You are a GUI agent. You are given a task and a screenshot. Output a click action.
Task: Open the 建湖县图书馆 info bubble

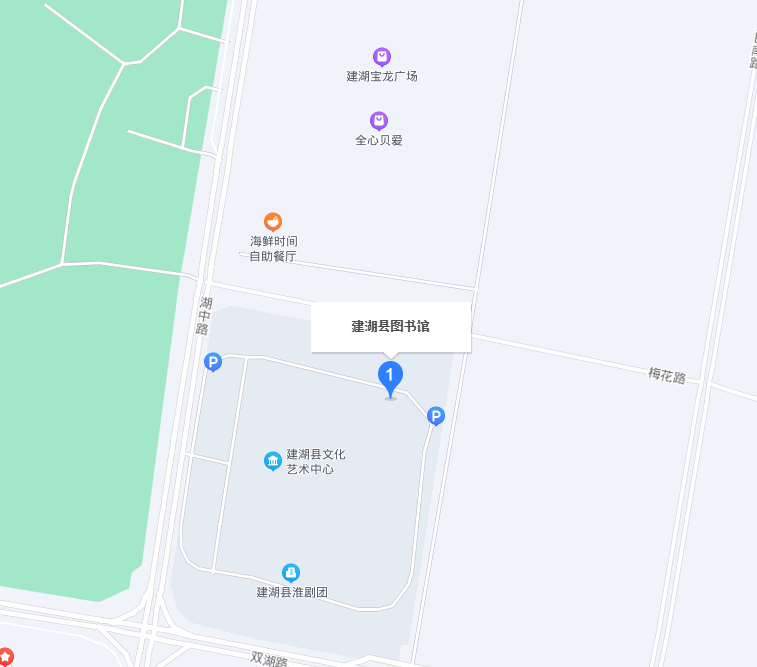coord(390,326)
